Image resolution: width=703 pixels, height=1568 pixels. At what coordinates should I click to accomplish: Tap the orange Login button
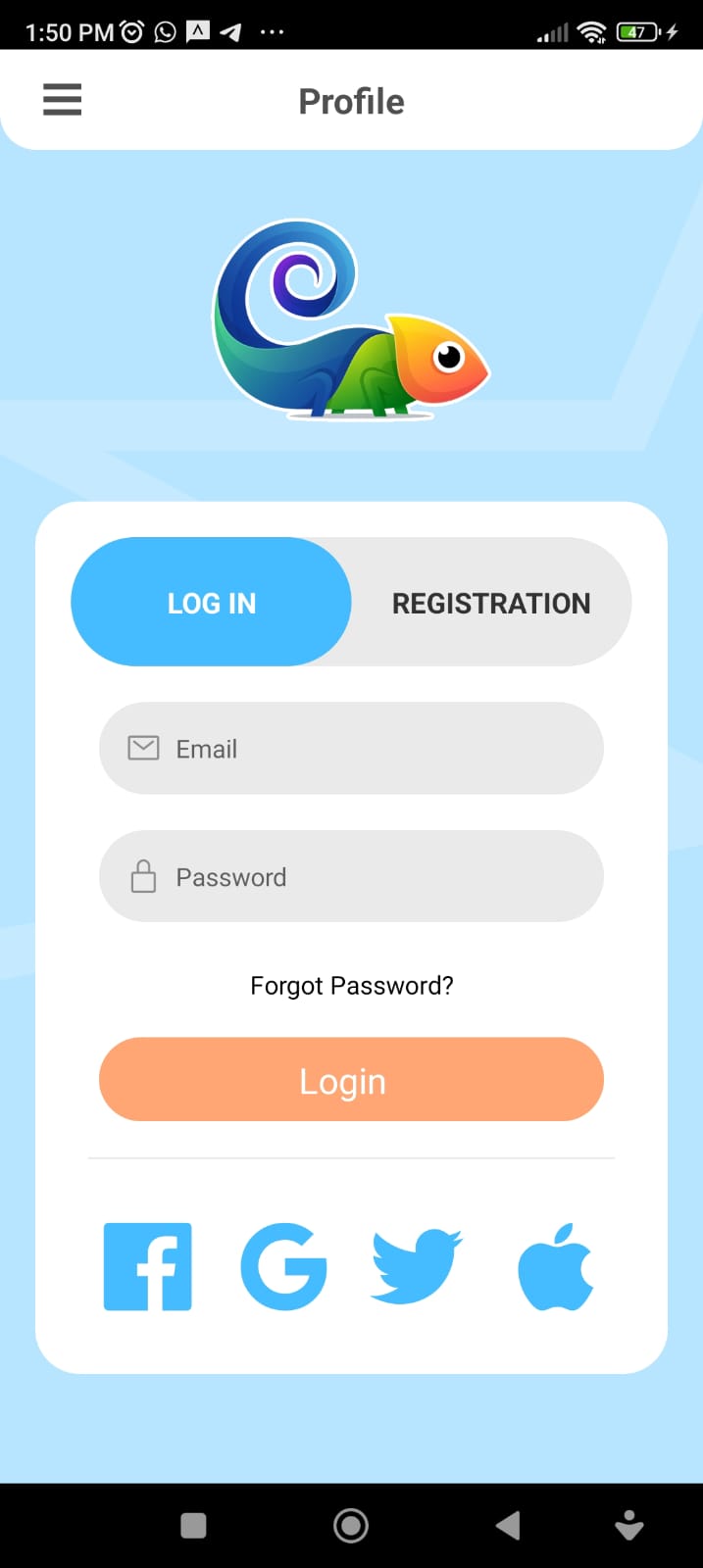pos(351,1080)
